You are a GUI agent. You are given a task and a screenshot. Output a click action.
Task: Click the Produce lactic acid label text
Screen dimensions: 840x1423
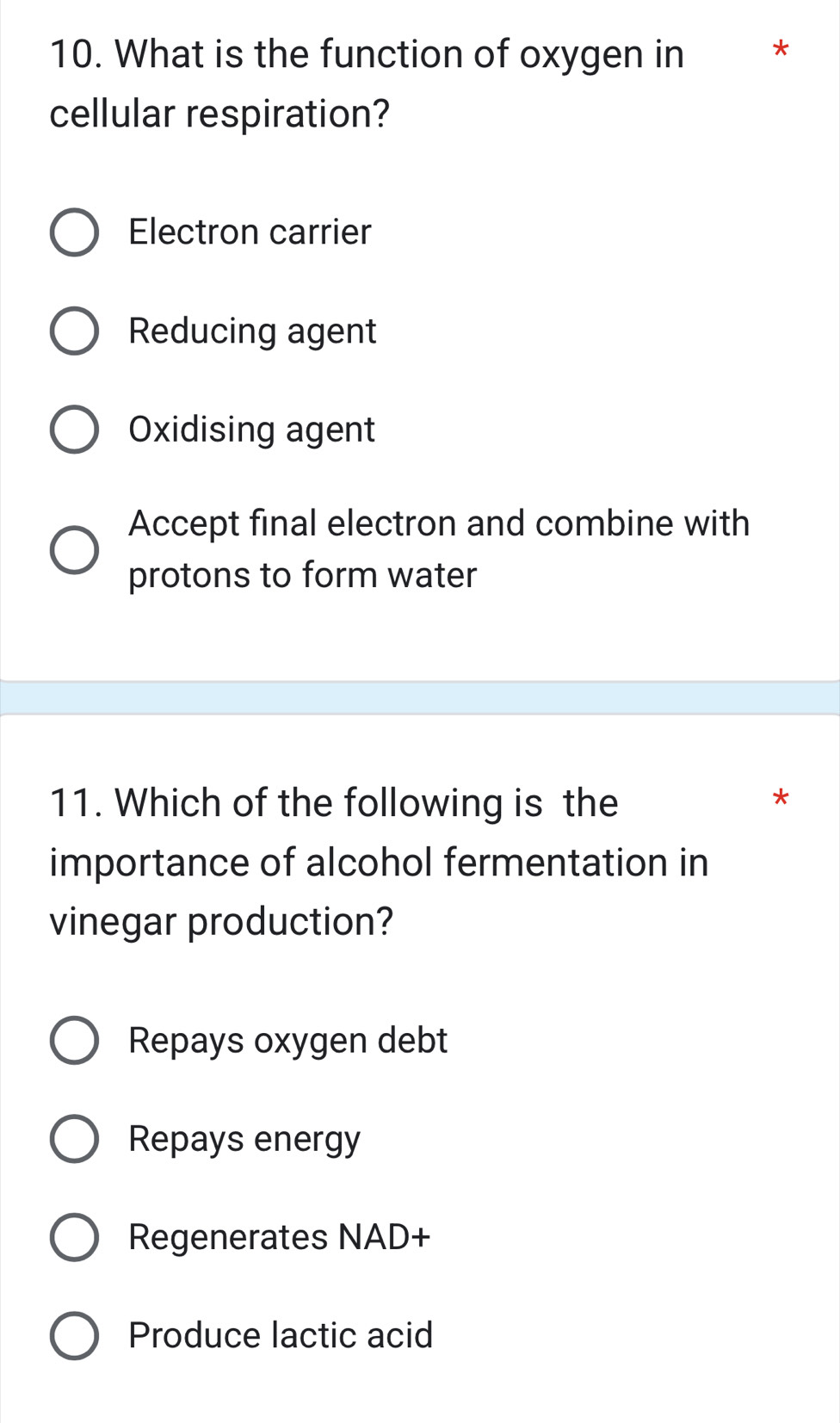280,1335
